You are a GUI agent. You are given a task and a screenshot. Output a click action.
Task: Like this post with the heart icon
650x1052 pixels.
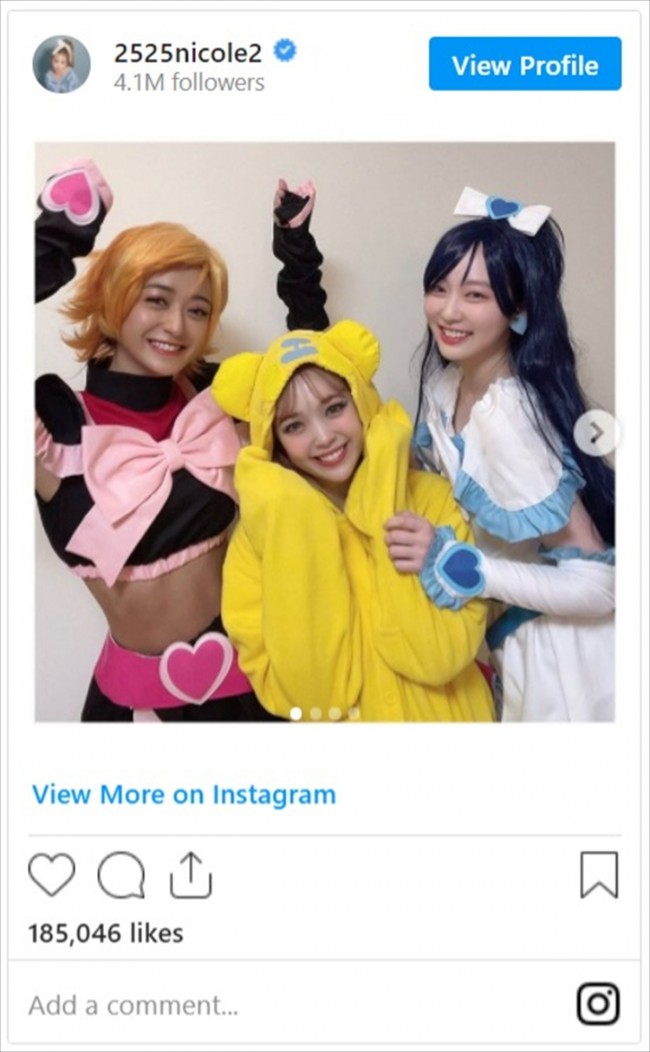point(51,875)
